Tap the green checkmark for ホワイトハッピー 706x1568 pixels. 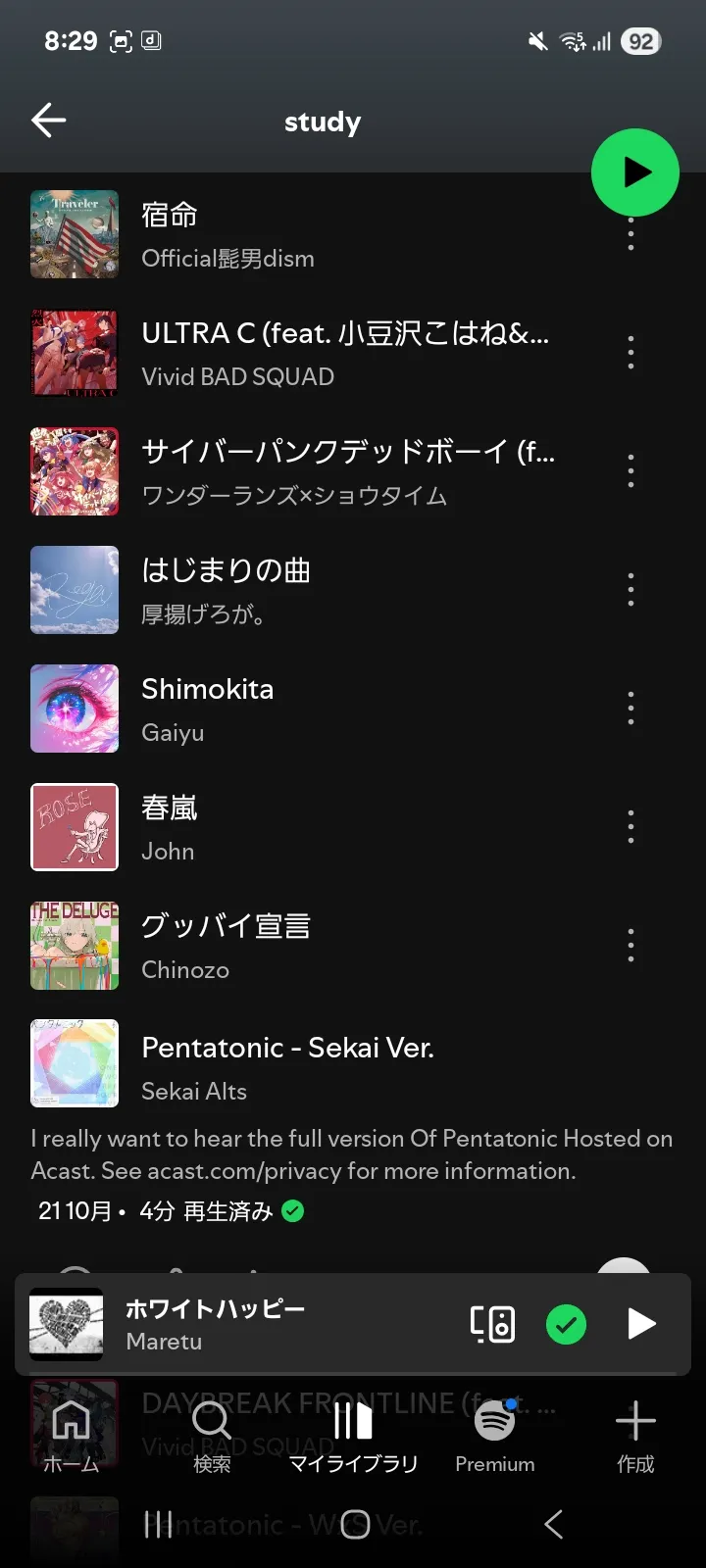[566, 1324]
